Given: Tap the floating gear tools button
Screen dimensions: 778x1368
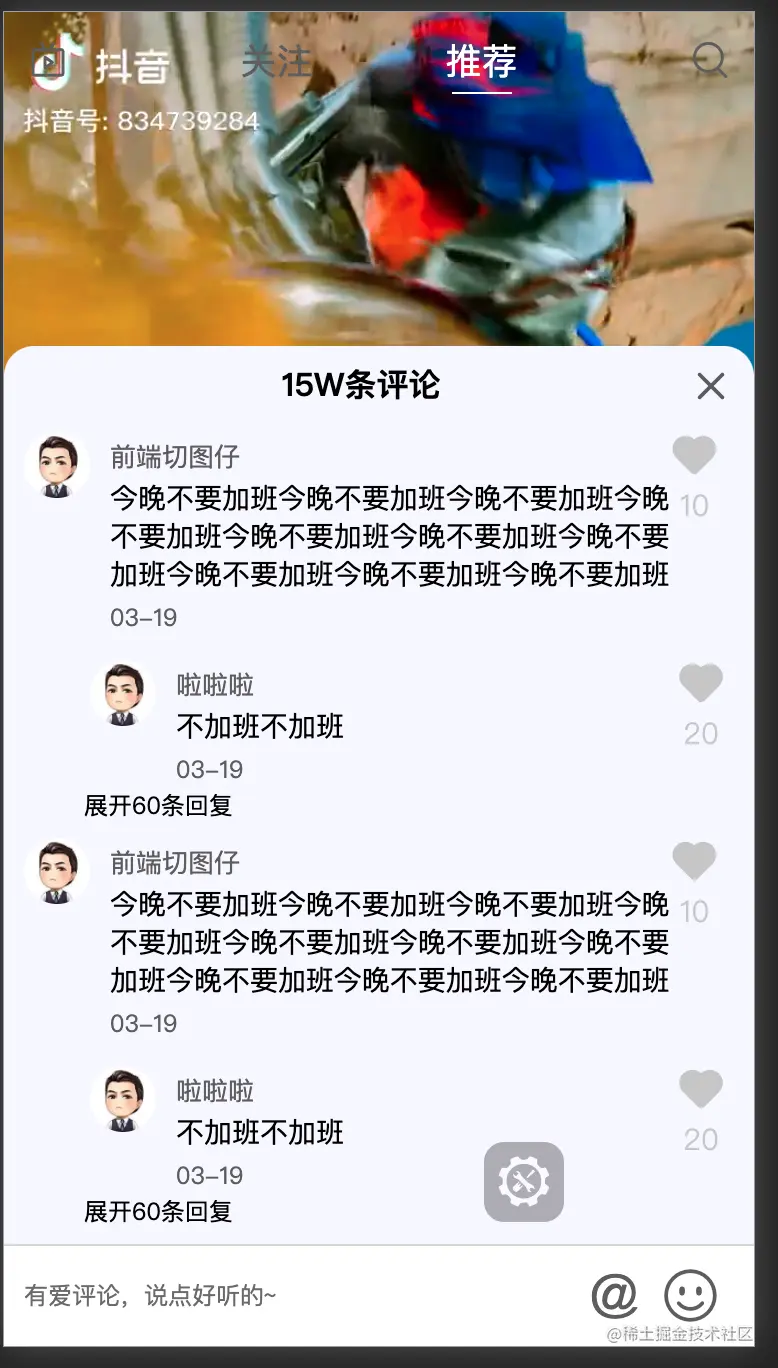Looking at the screenshot, I should click(524, 1182).
